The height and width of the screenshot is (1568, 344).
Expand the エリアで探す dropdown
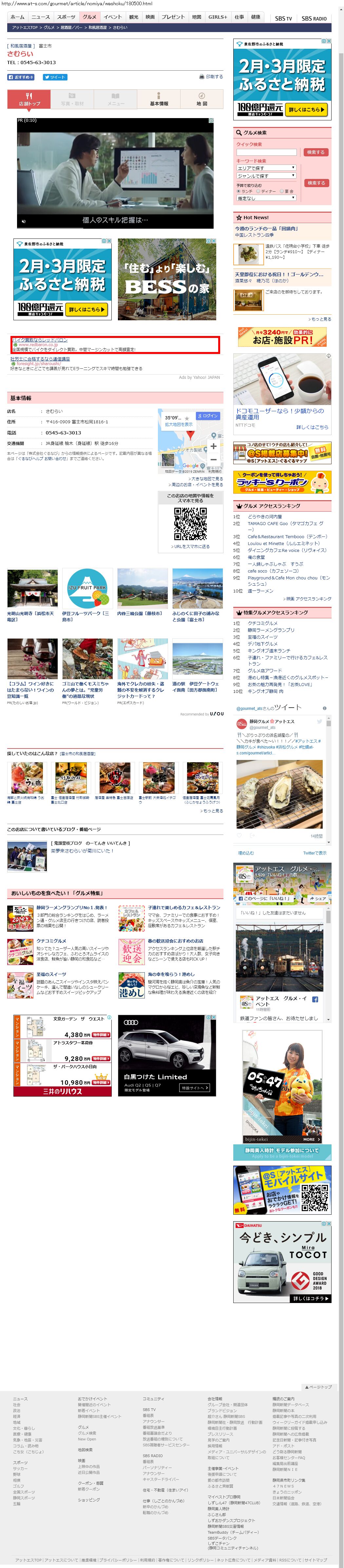(266, 168)
